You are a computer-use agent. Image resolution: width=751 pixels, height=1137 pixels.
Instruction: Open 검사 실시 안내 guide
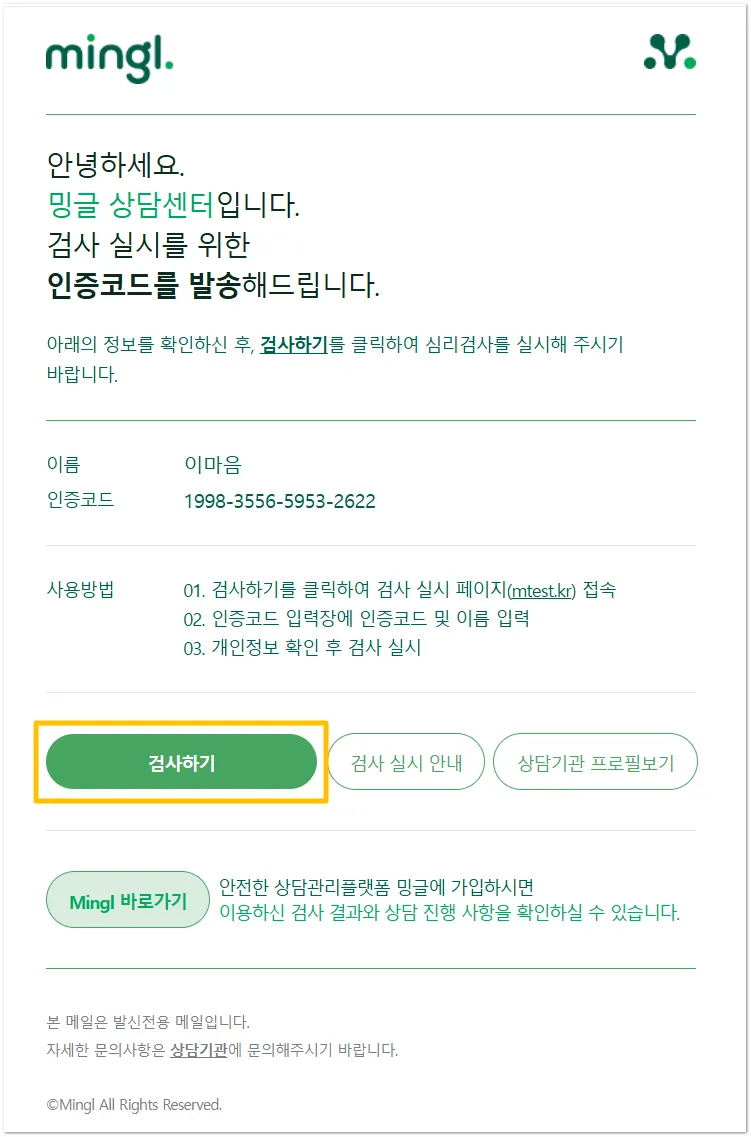(406, 763)
